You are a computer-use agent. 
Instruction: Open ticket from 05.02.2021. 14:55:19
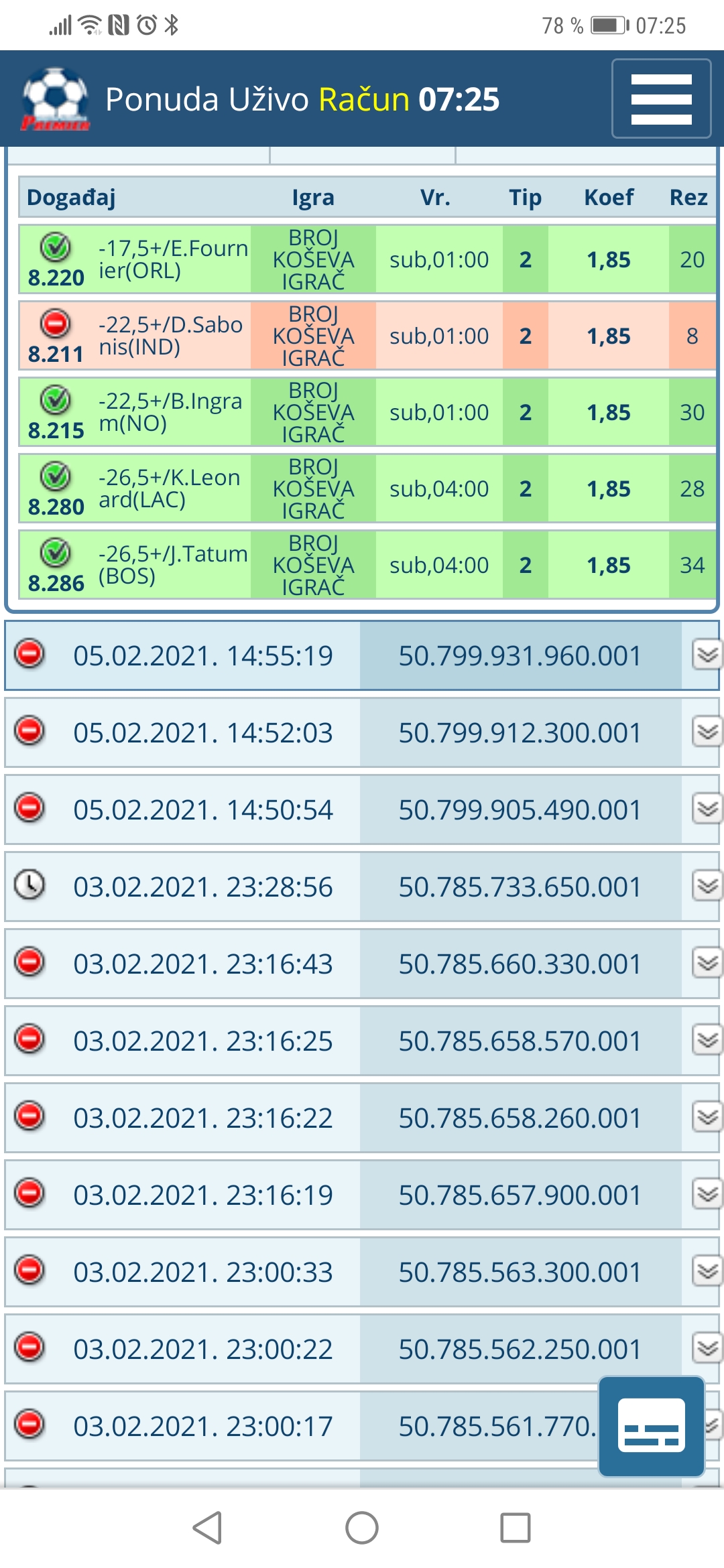pos(202,656)
